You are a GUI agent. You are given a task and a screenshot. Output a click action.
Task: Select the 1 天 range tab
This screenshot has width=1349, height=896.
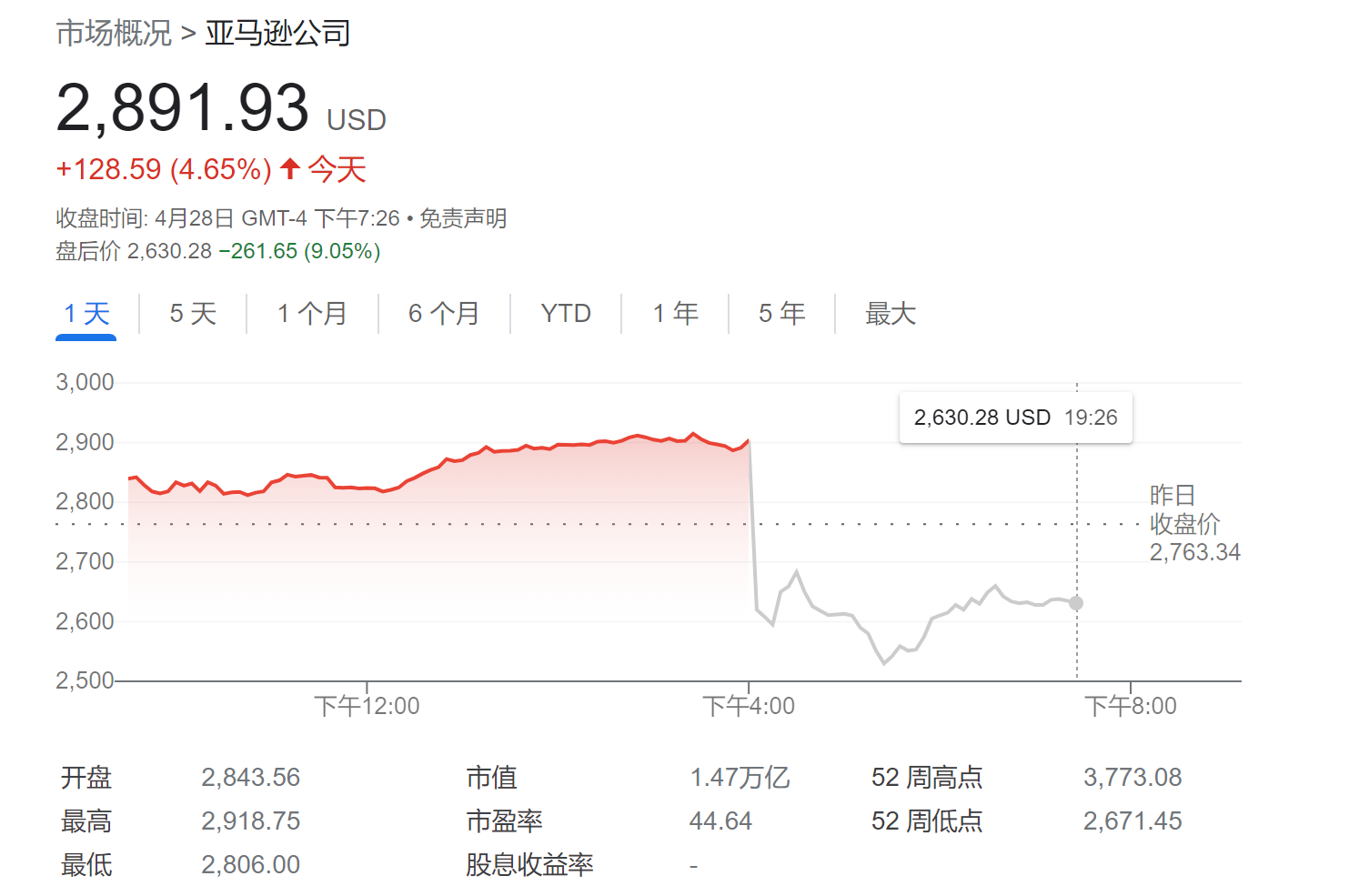[x=86, y=314]
